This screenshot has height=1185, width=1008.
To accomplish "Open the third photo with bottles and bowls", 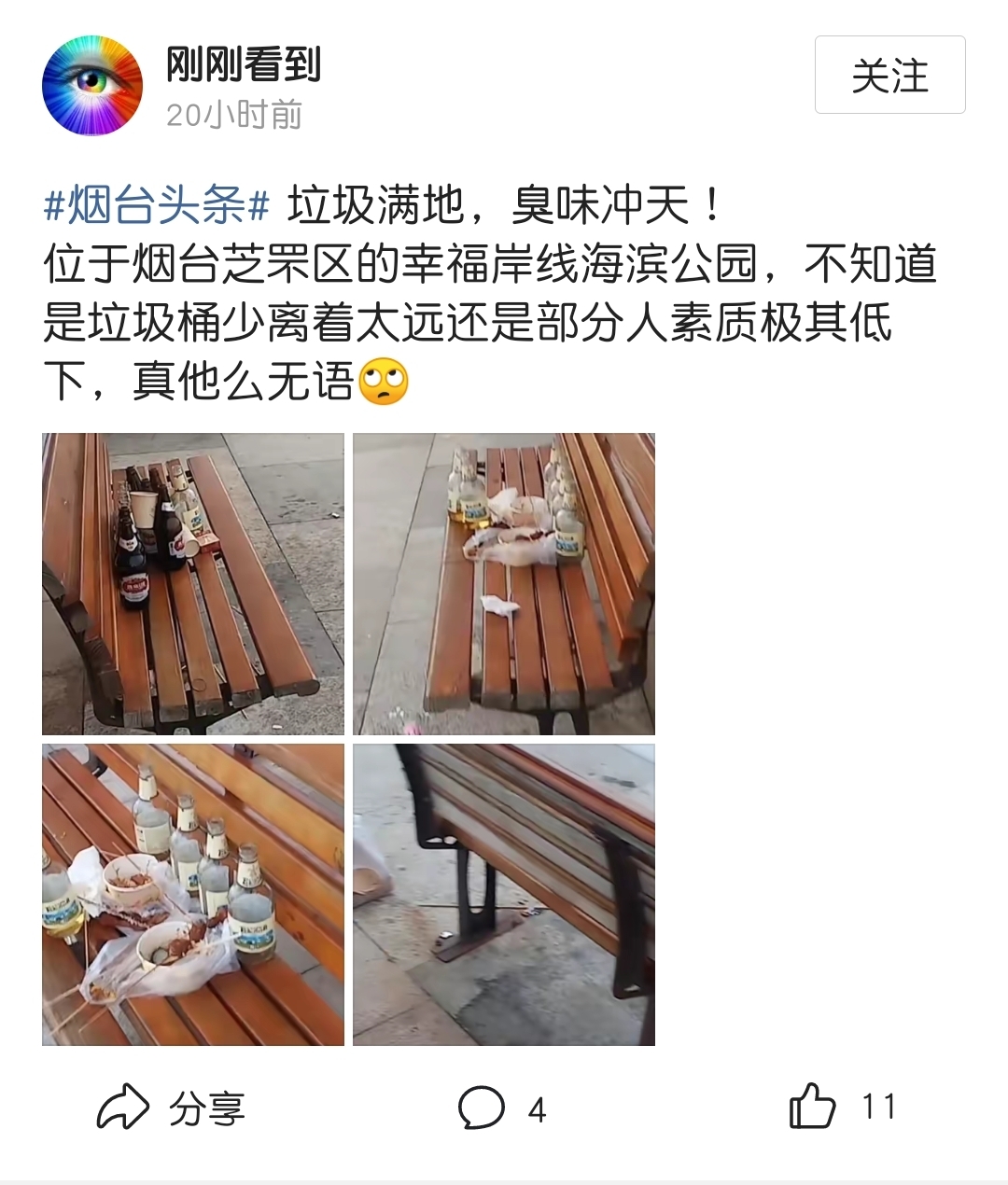I will point(192,894).
